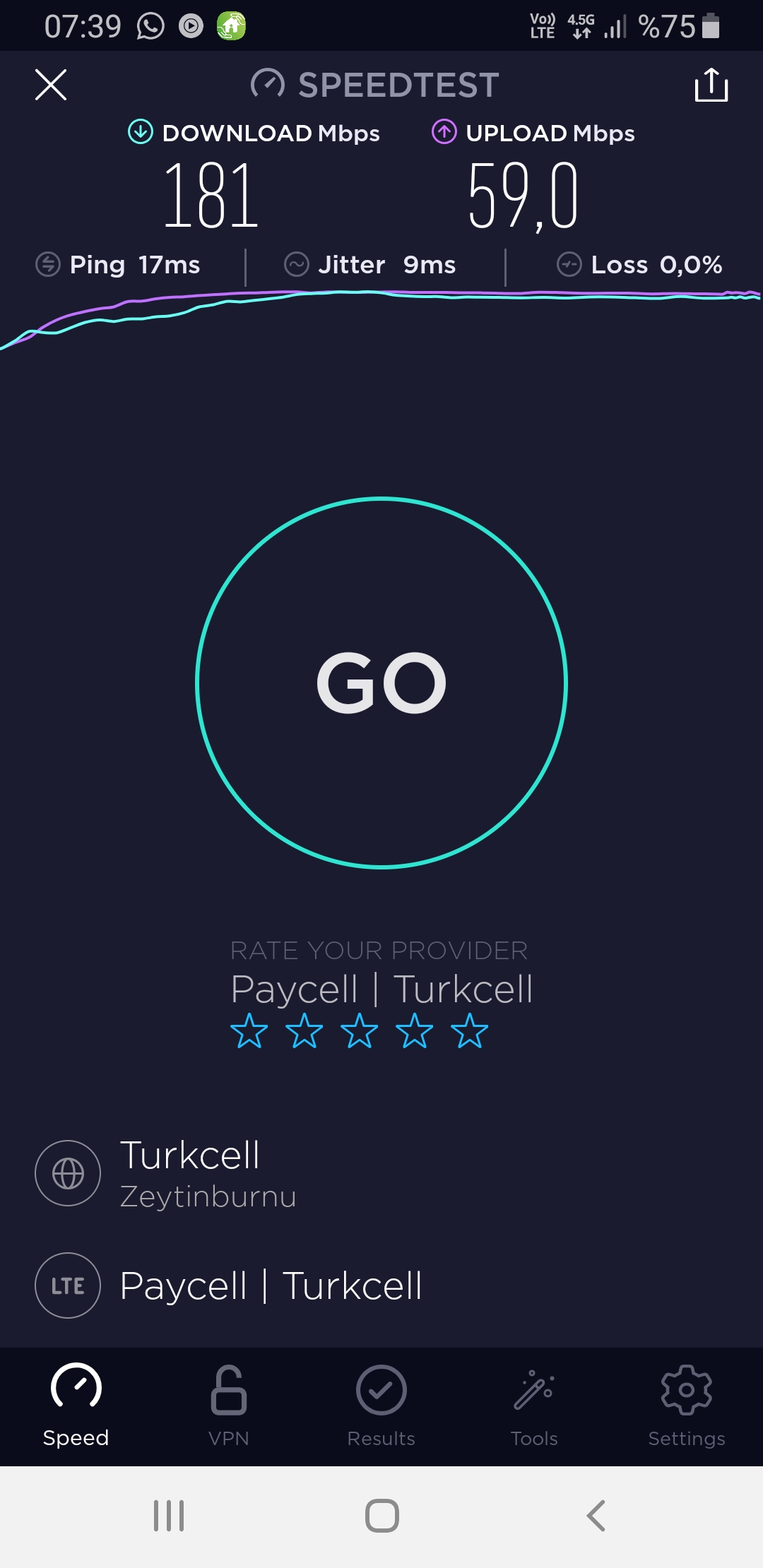Tap the system back button
This screenshot has width=763, height=1568.
596,1516
